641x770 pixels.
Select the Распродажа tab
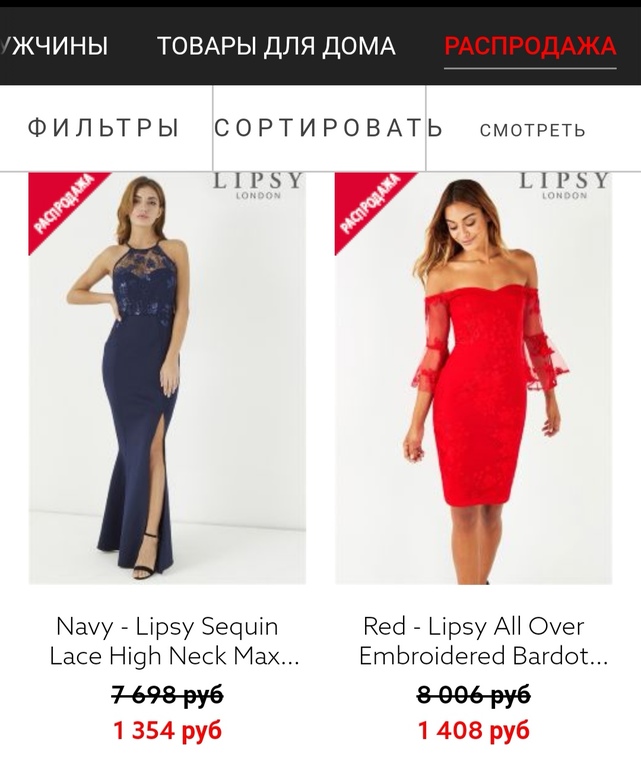[529, 46]
